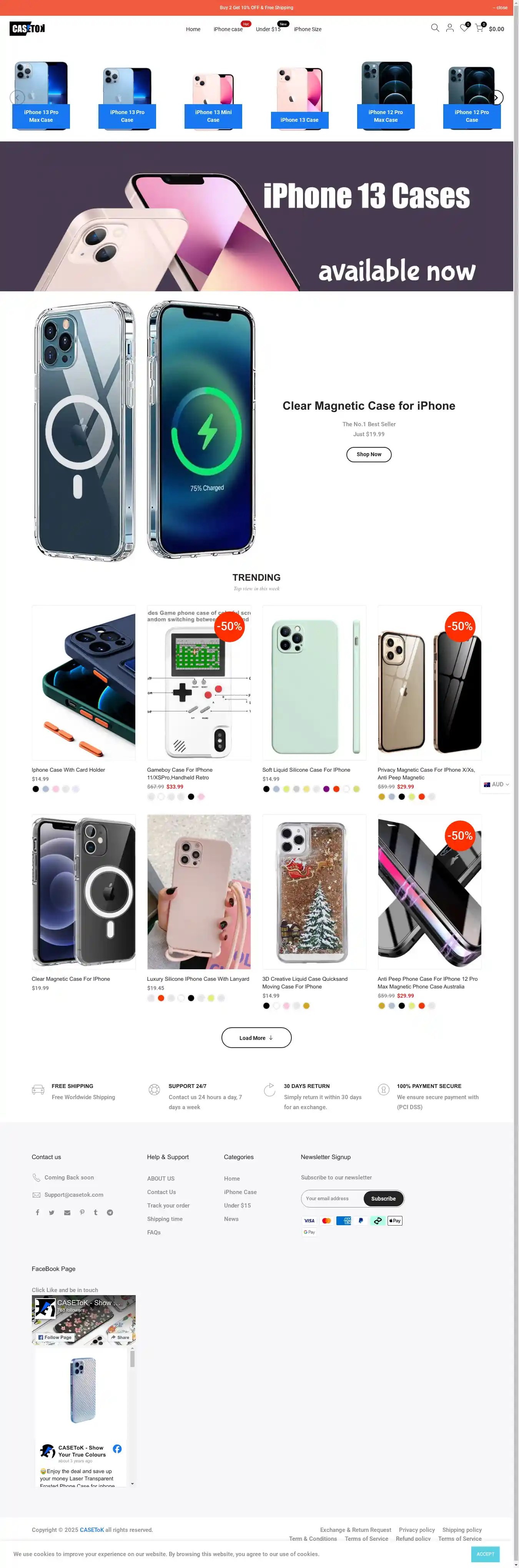Open the account profile icon
The image size is (519, 1568).
(x=449, y=28)
